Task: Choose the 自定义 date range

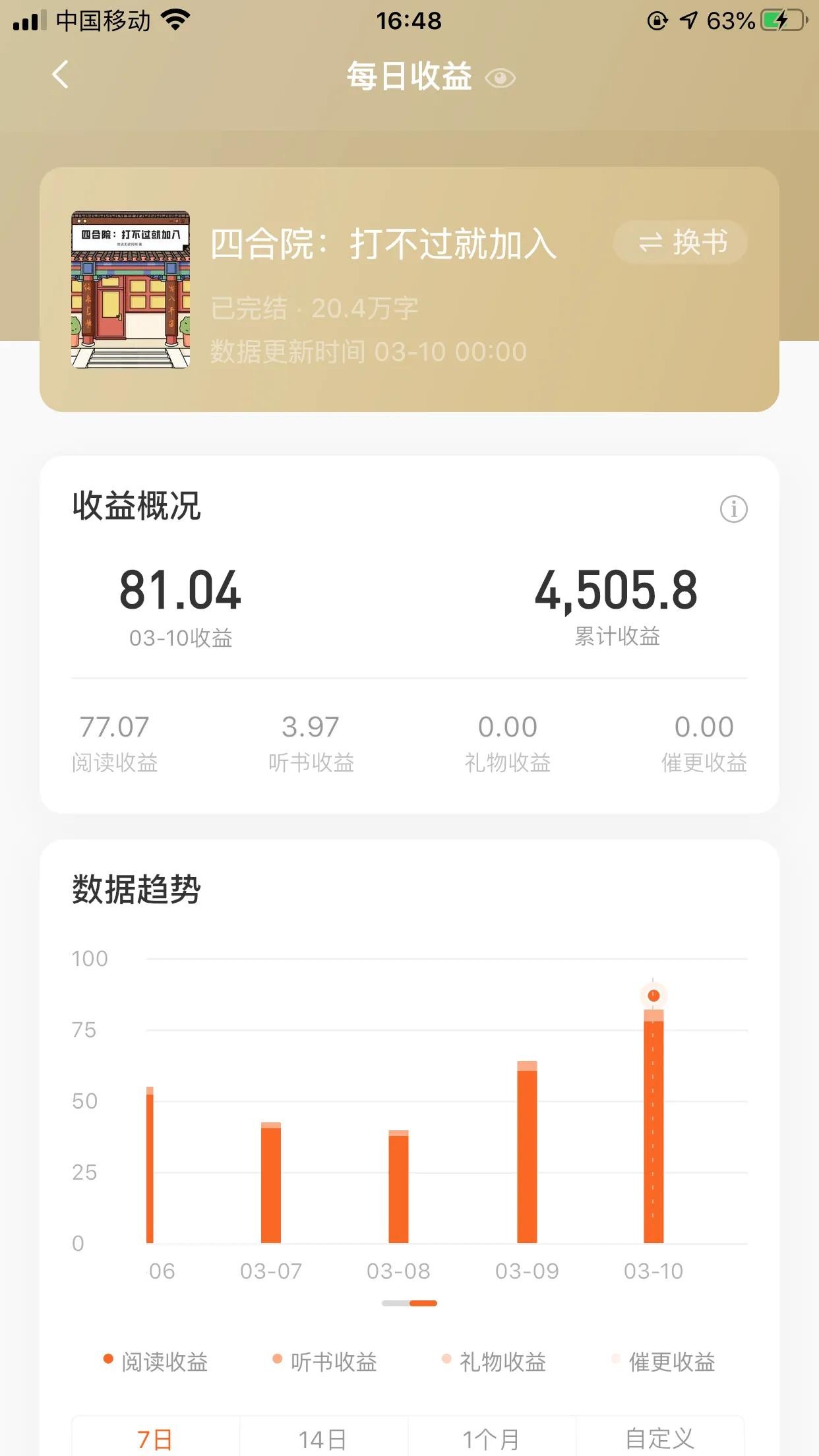Action: [659, 1439]
